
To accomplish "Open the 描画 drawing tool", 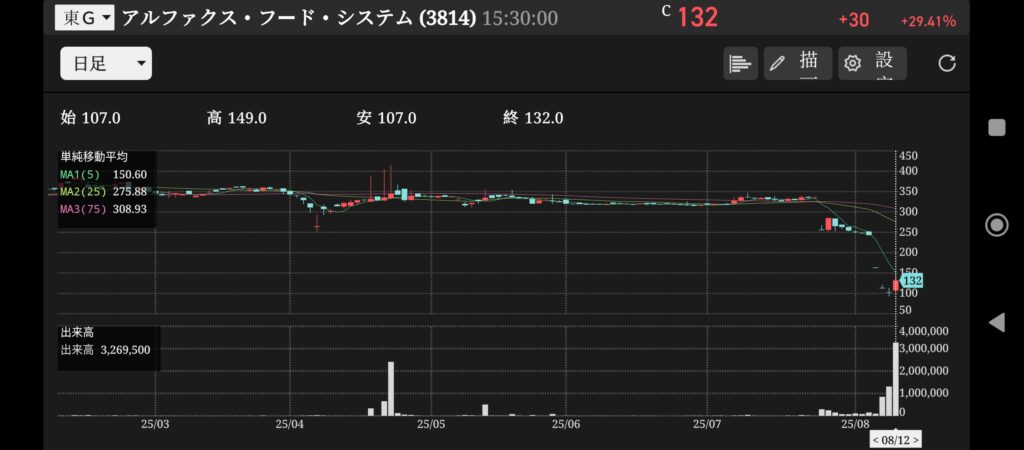I will (797, 64).
